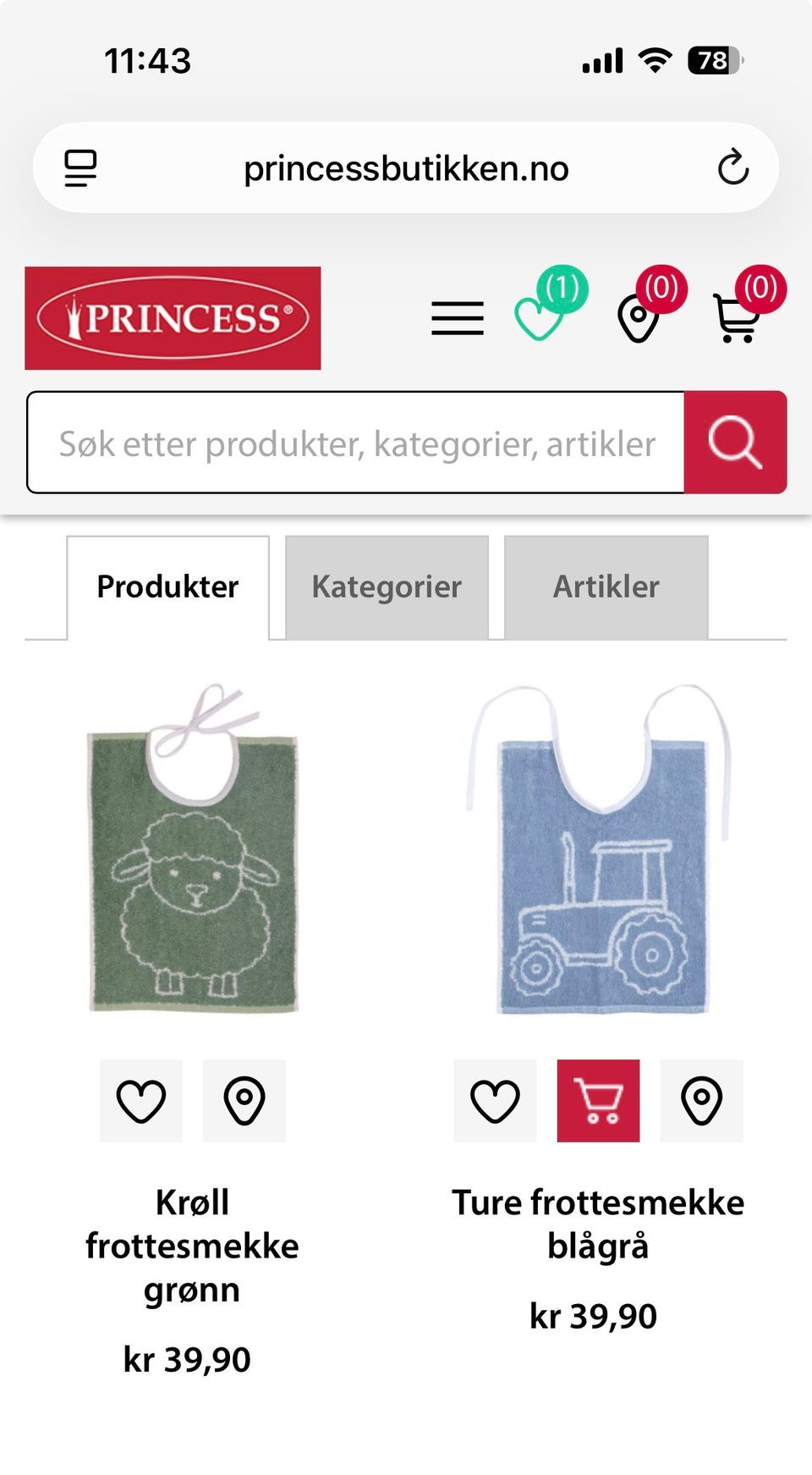The width and height of the screenshot is (812, 1475).
Task: Toggle Krøll frottesmekke as a favorite
Action: pyautogui.click(x=140, y=1101)
